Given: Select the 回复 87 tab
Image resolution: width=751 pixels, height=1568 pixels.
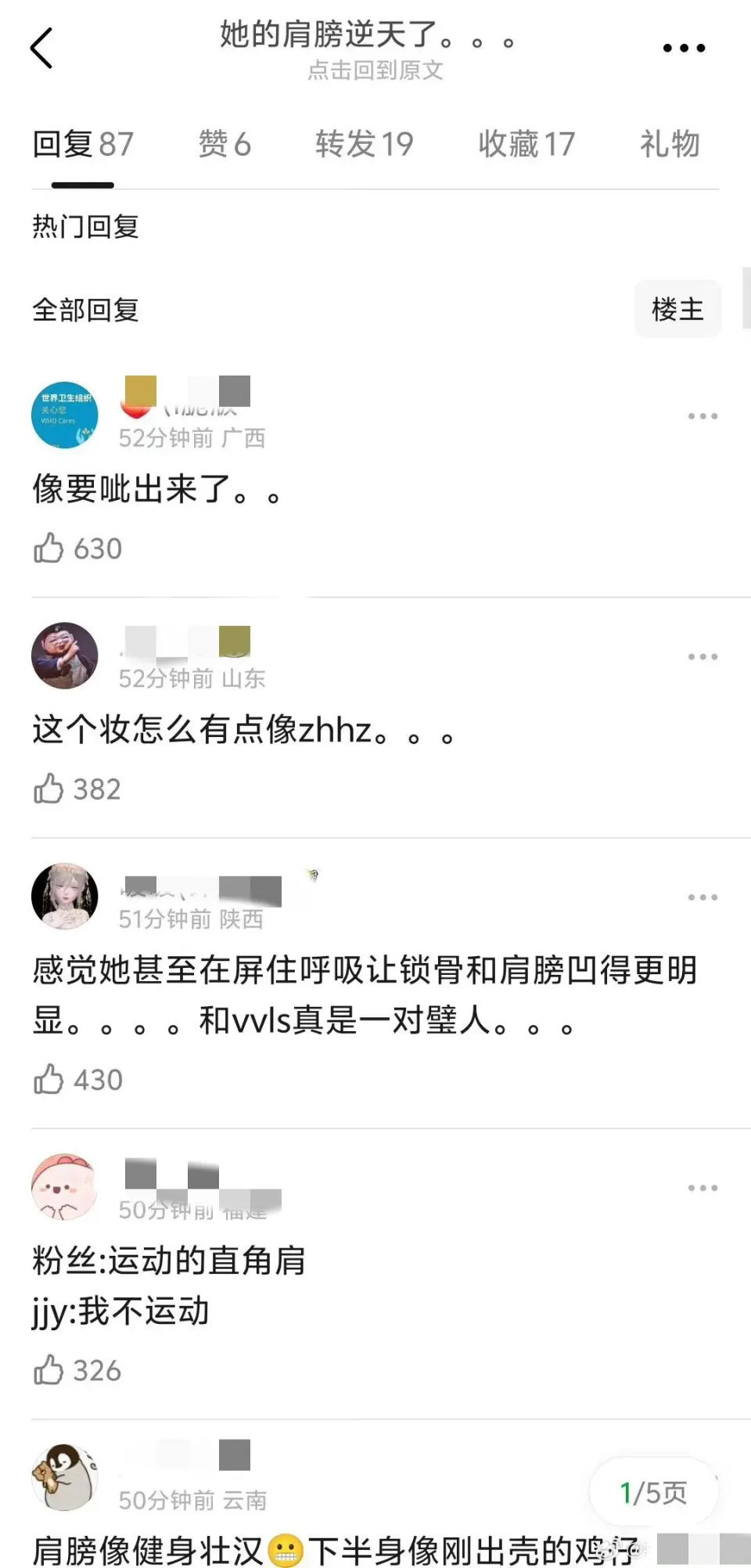Looking at the screenshot, I should 83,145.
